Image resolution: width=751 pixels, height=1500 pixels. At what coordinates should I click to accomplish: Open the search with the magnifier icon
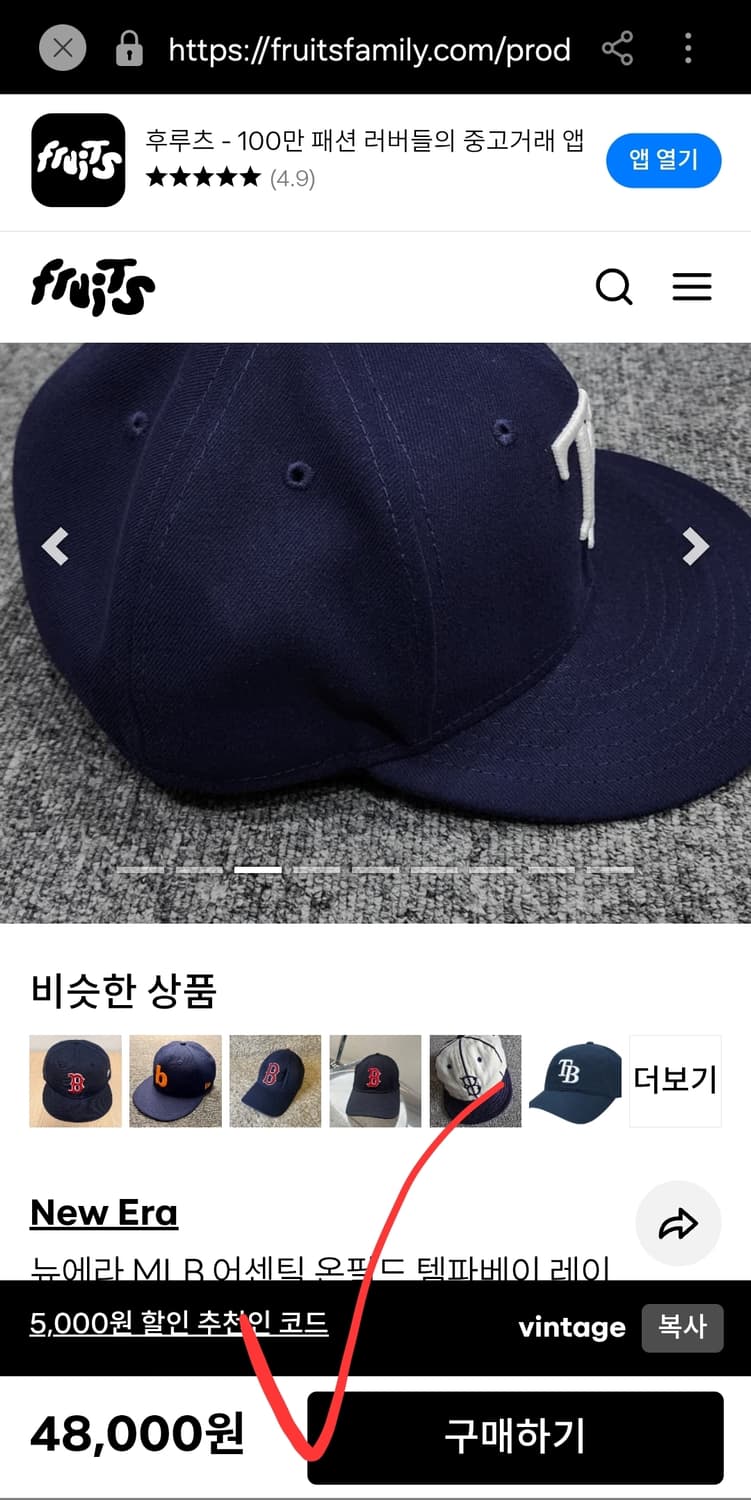click(614, 287)
